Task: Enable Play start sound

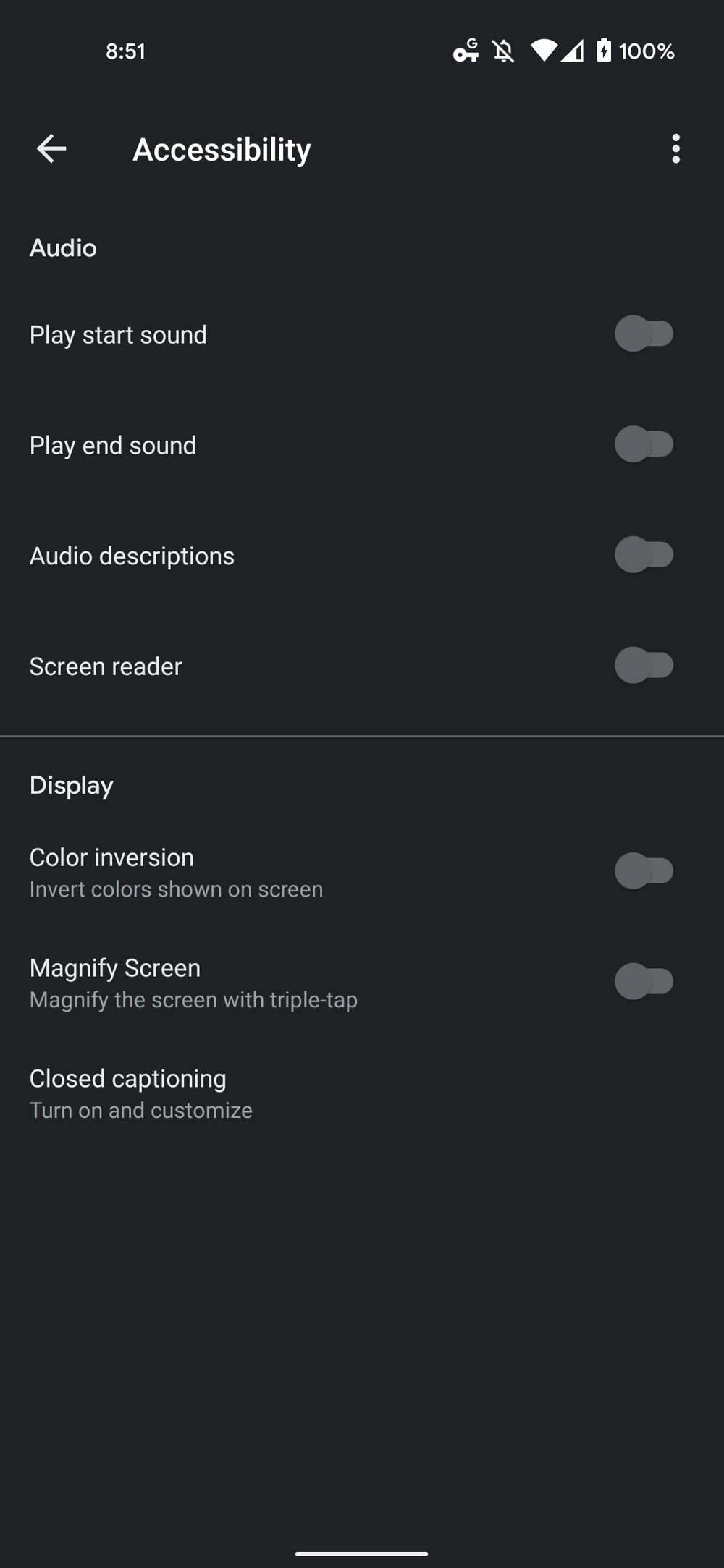Action: pos(644,334)
